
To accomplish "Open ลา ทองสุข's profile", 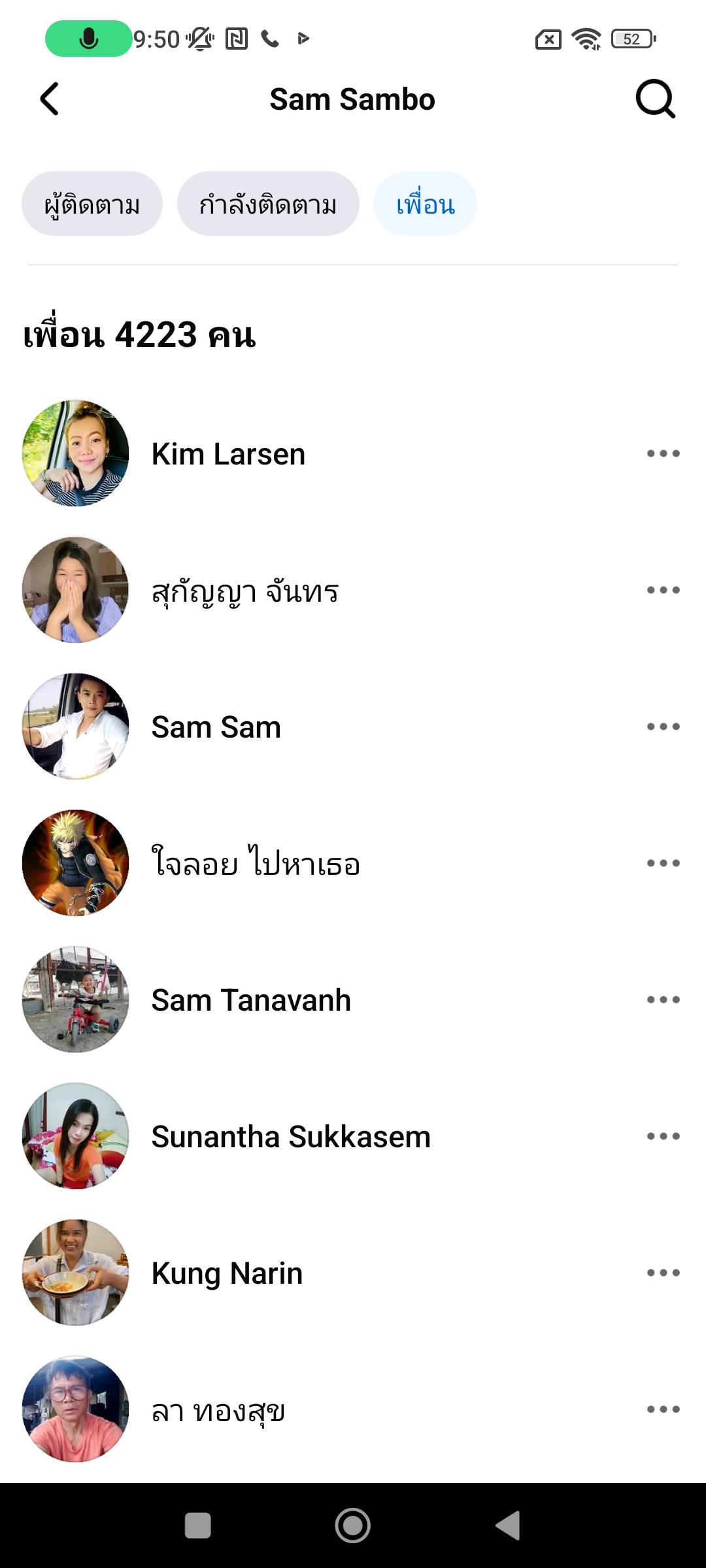I will (x=218, y=1410).
